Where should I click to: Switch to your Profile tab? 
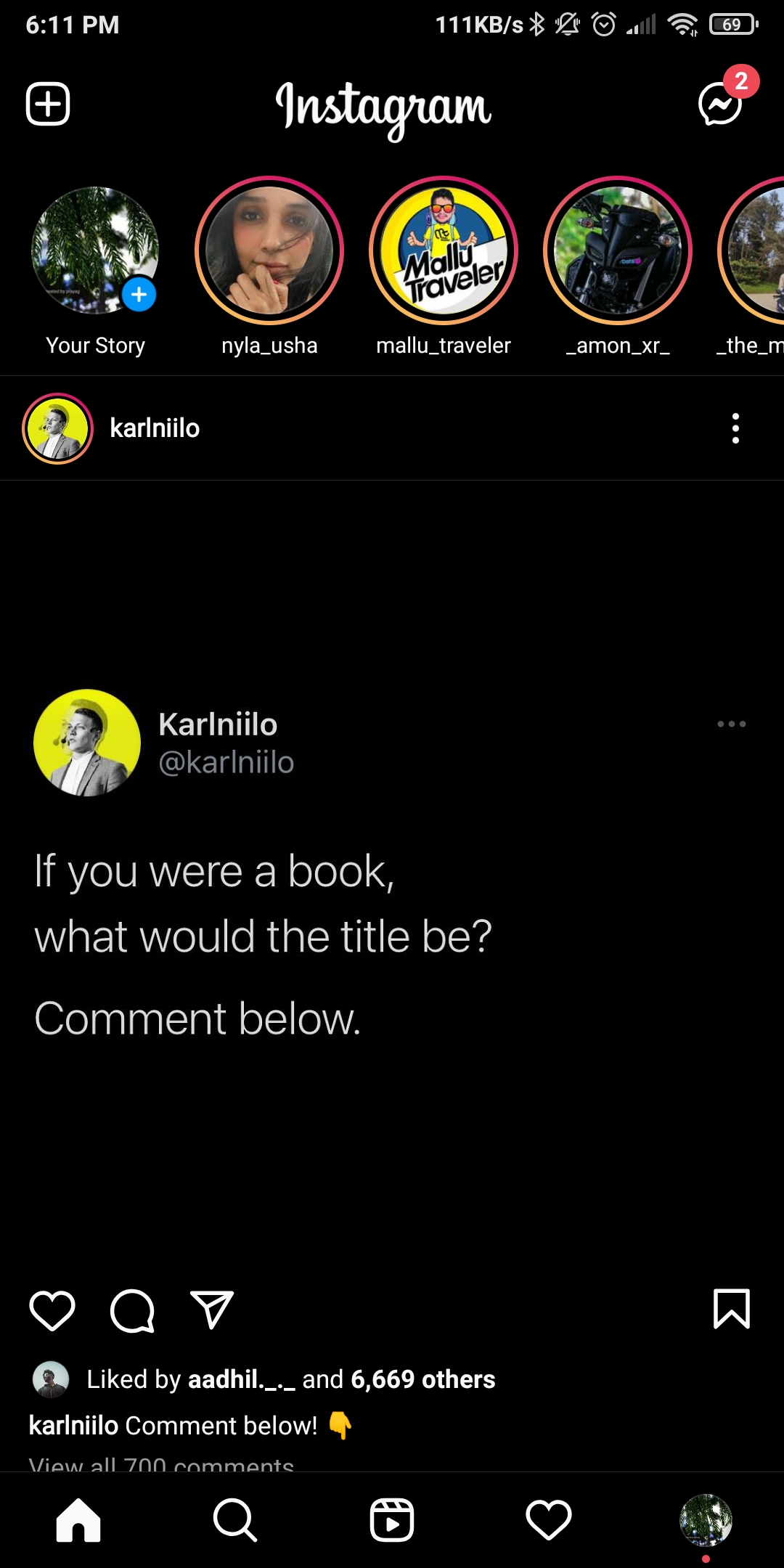click(706, 1520)
